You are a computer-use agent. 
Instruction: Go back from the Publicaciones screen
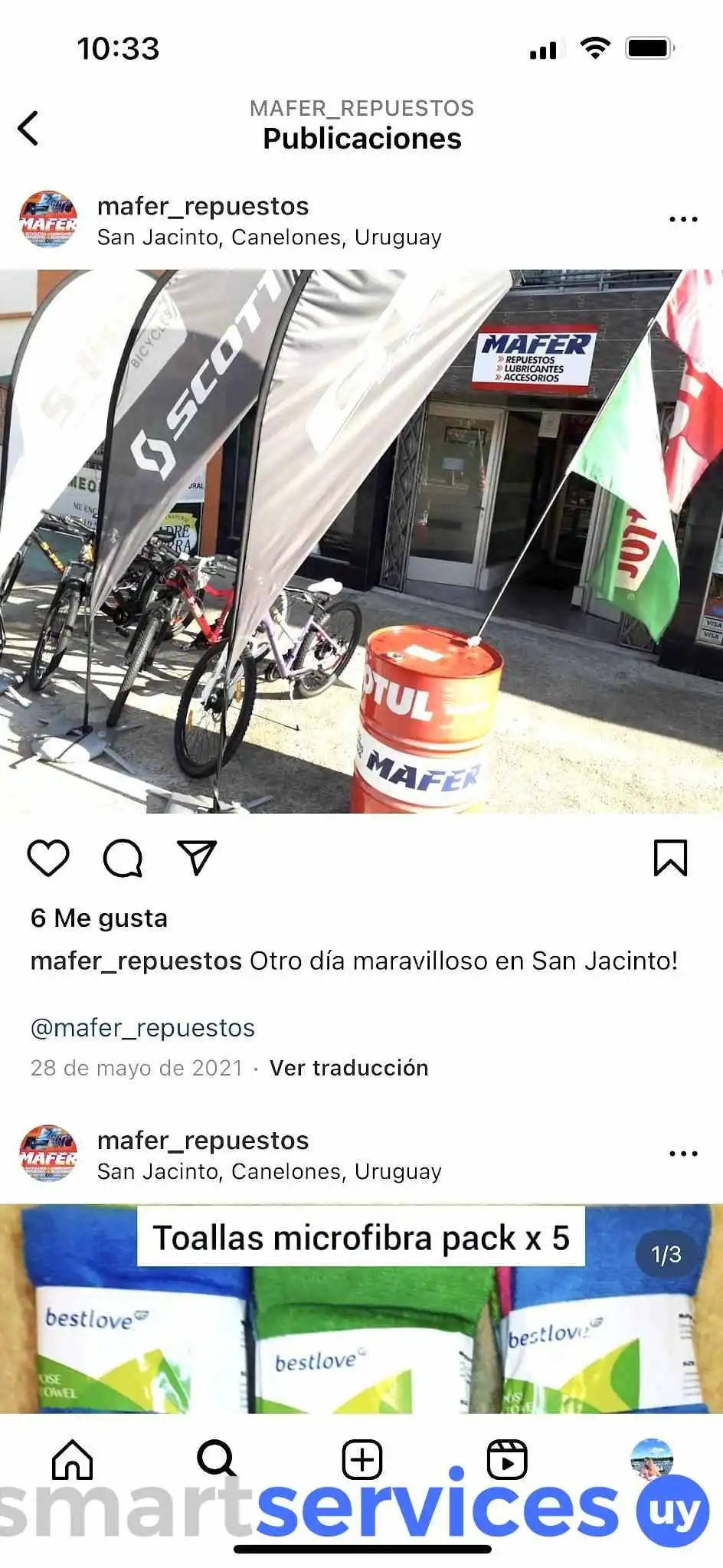tap(28, 128)
